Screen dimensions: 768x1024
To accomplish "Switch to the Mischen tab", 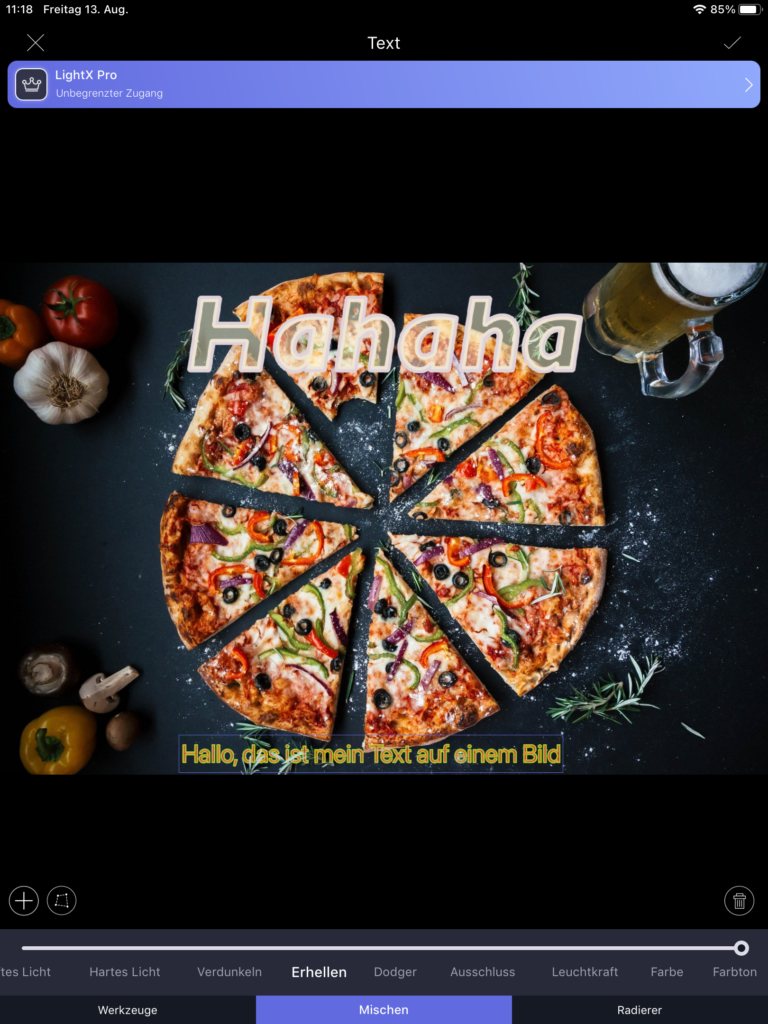I will (x=384, y=1010).
